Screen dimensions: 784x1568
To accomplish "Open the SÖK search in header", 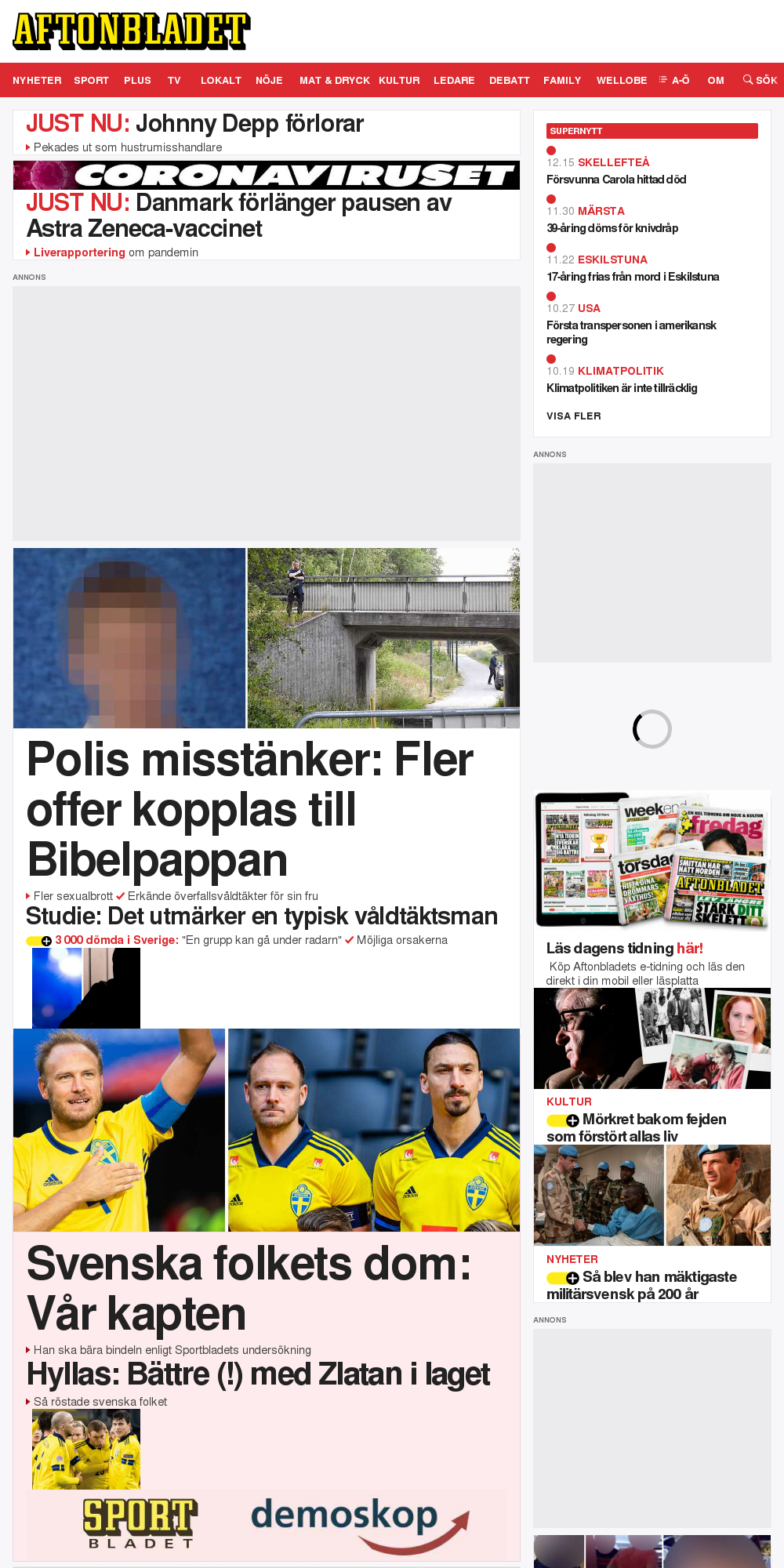I will coord(760,80).
